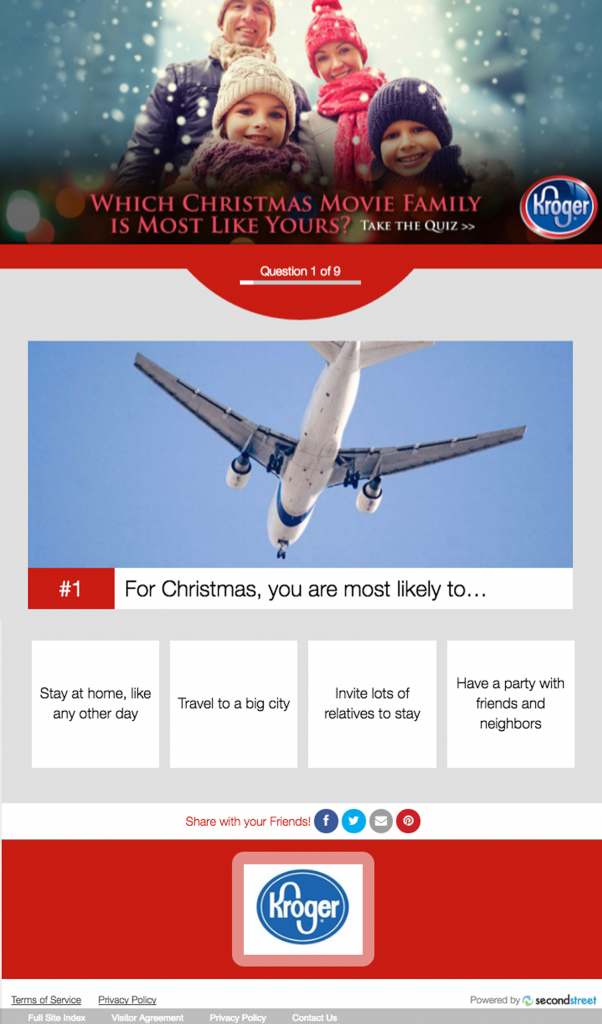The height and width of the screenshot is (1024, 602).
Task: Pin the quiz on Pinterest
Action: point(408,821)
